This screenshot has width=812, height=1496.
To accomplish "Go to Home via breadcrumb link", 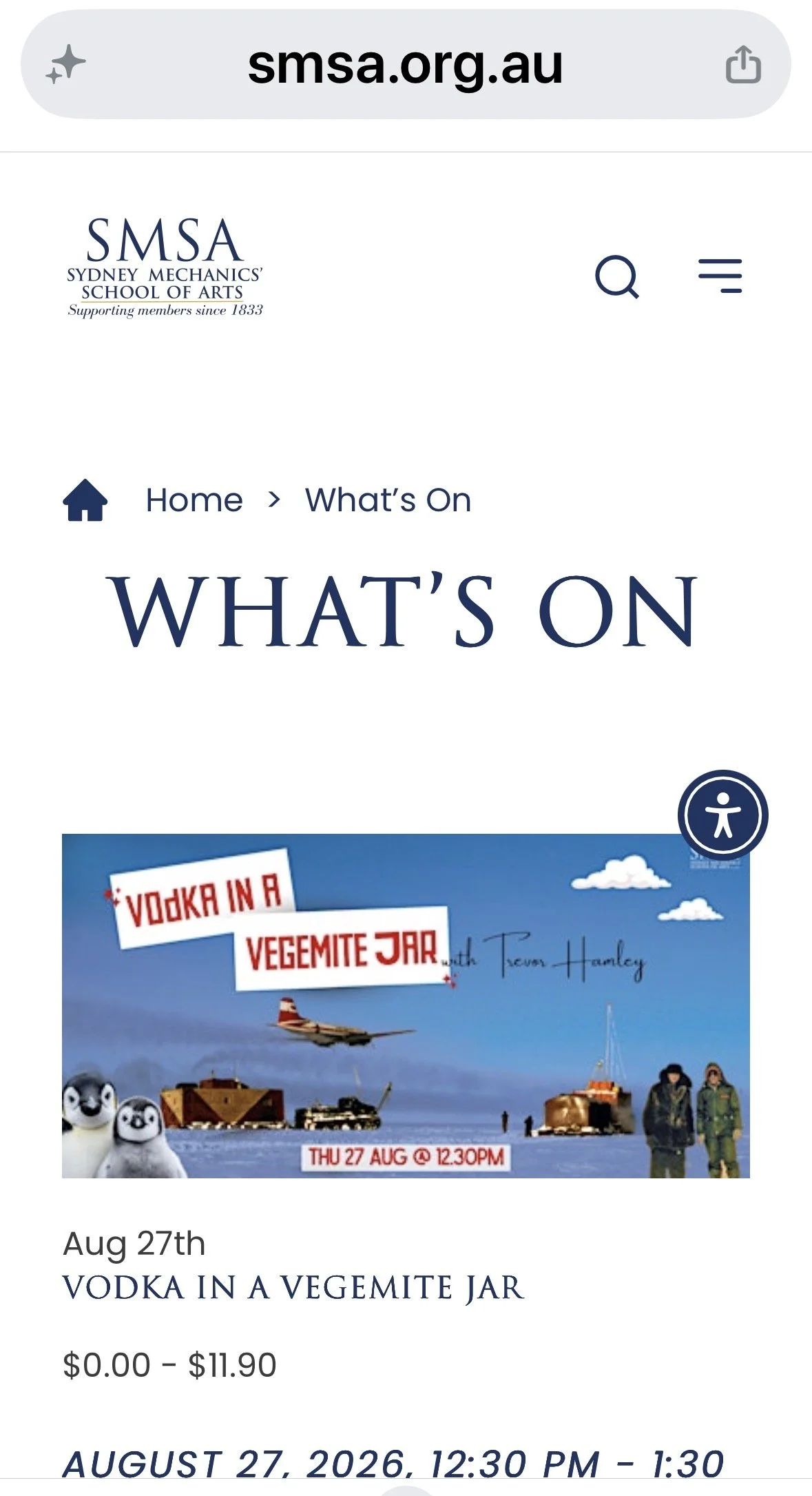I will tap(194, 500).
